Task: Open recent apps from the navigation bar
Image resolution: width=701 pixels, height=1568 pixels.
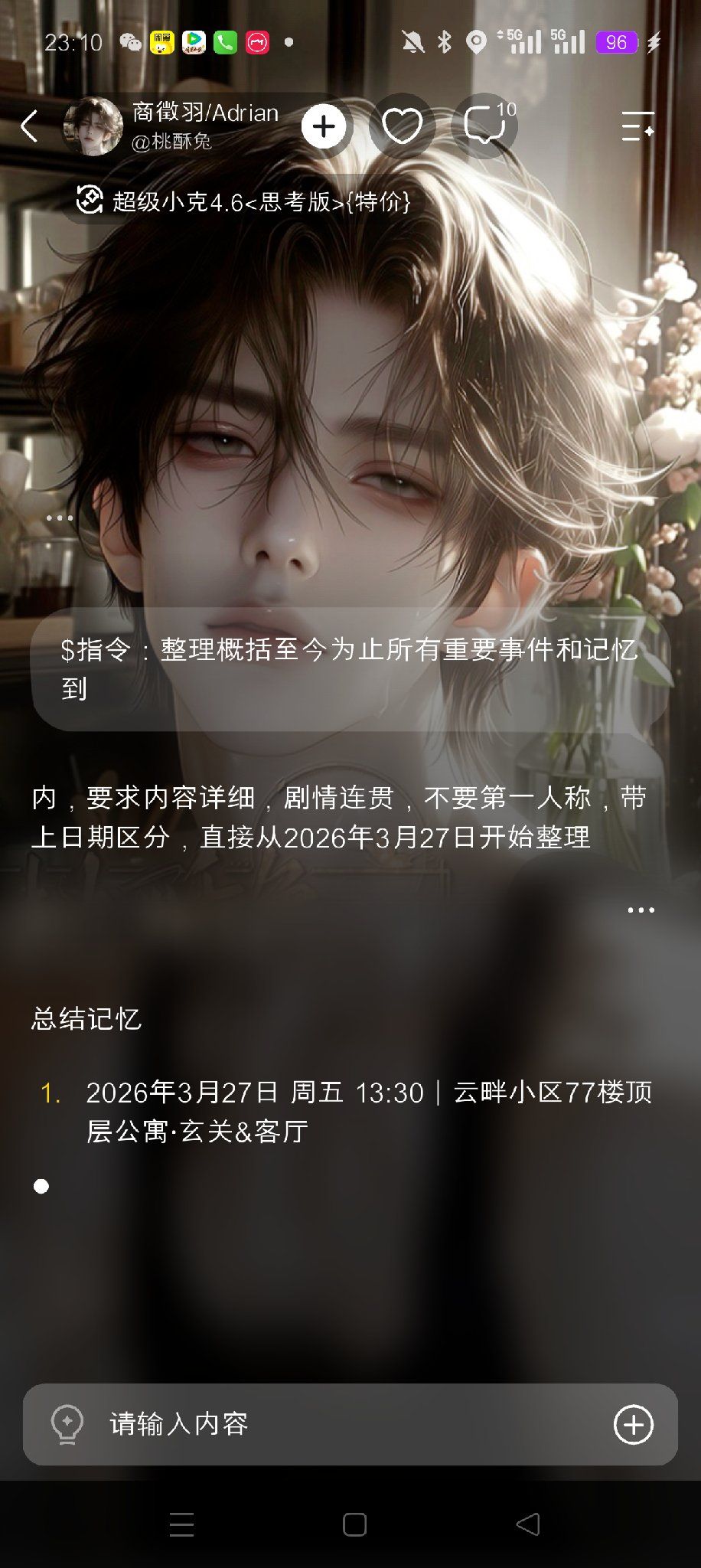Action: (181, 1524)
